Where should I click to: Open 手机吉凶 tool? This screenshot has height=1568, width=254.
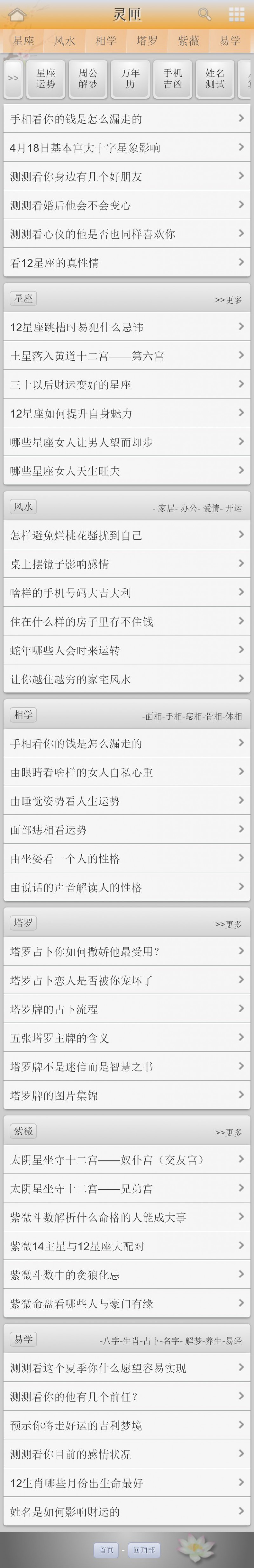pos(173,79)
